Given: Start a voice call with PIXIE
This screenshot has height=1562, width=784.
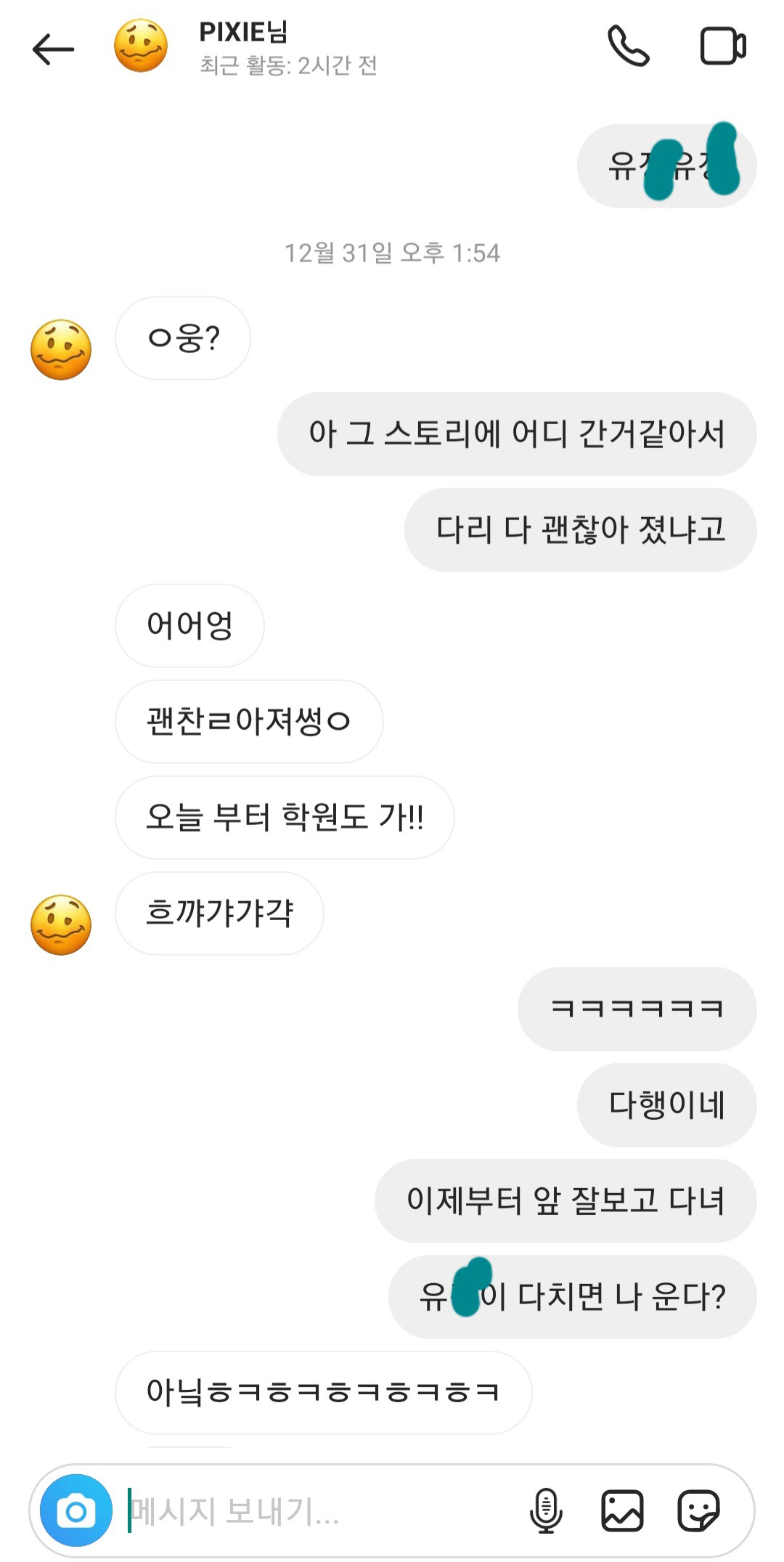Looking at the screenshot, I should [x=628, y=46].
